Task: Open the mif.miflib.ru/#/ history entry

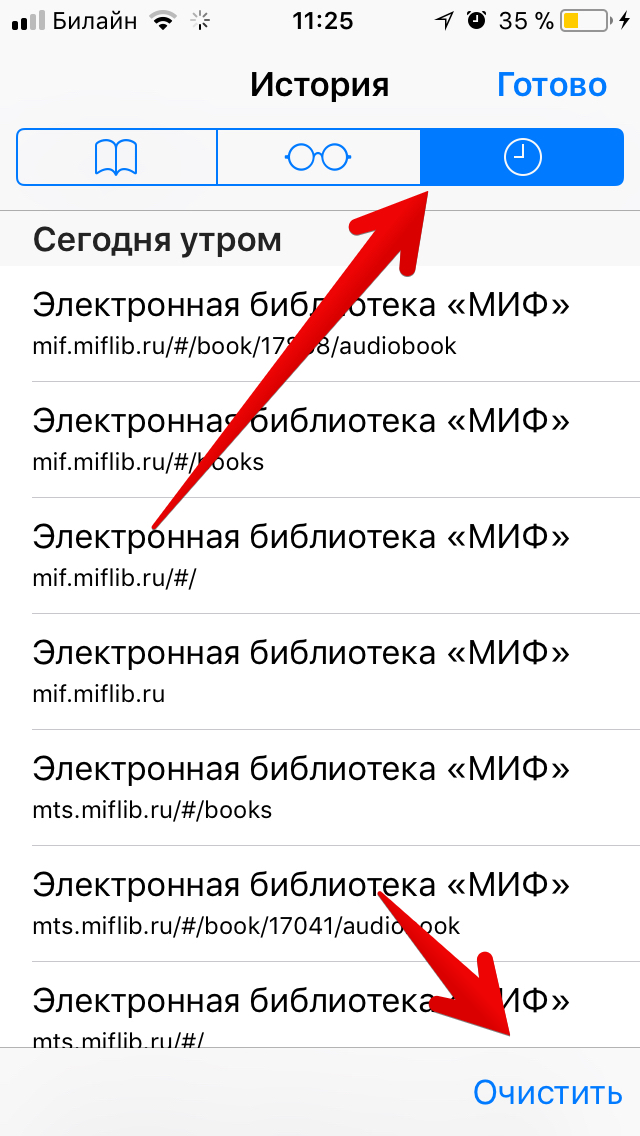Action: 320,556
